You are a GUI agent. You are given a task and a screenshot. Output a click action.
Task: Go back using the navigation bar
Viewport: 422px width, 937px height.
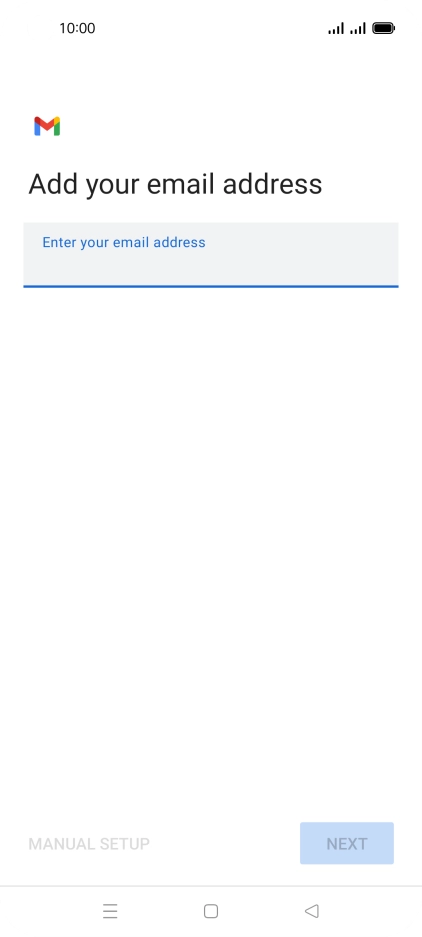tap(311, 911)
